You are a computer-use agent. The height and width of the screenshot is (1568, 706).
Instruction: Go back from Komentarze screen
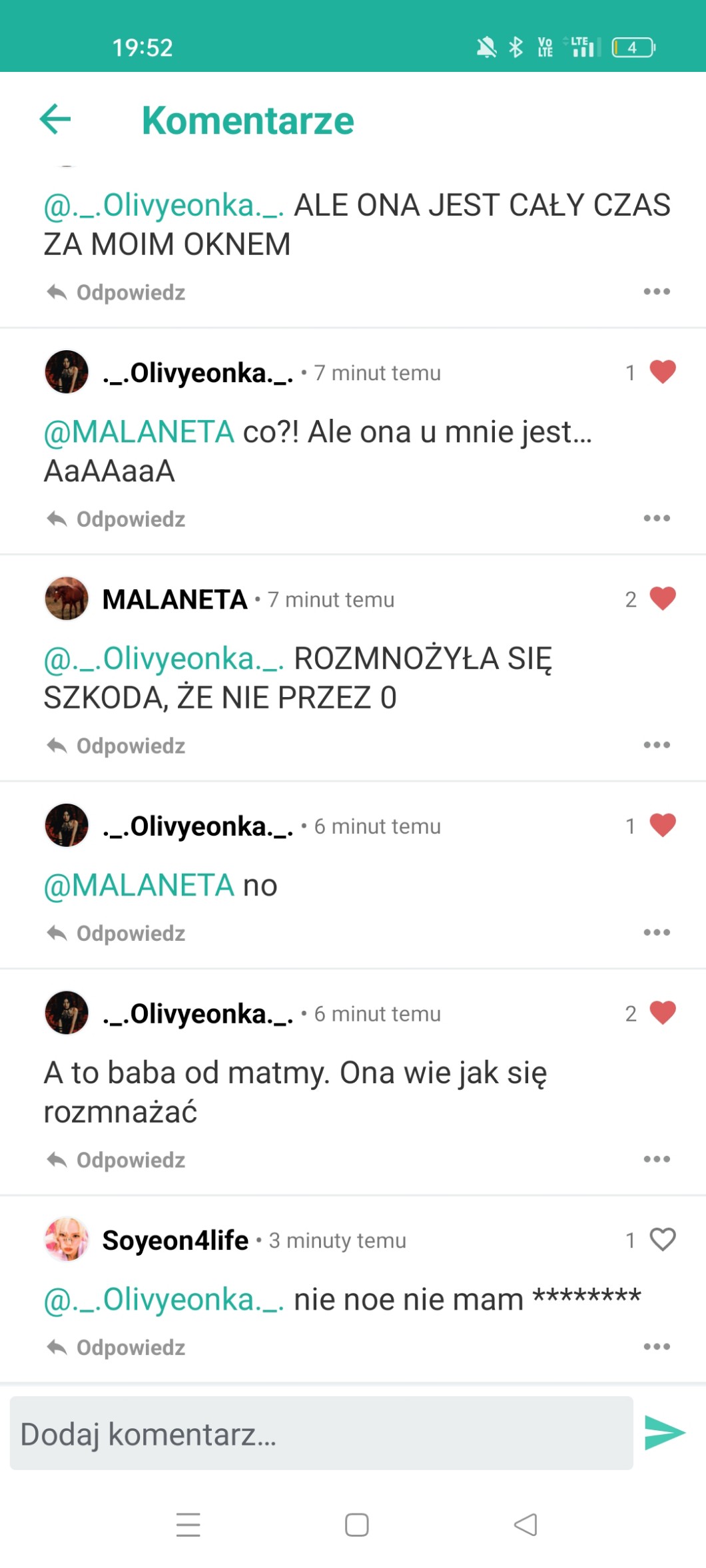tap(55, 119)
